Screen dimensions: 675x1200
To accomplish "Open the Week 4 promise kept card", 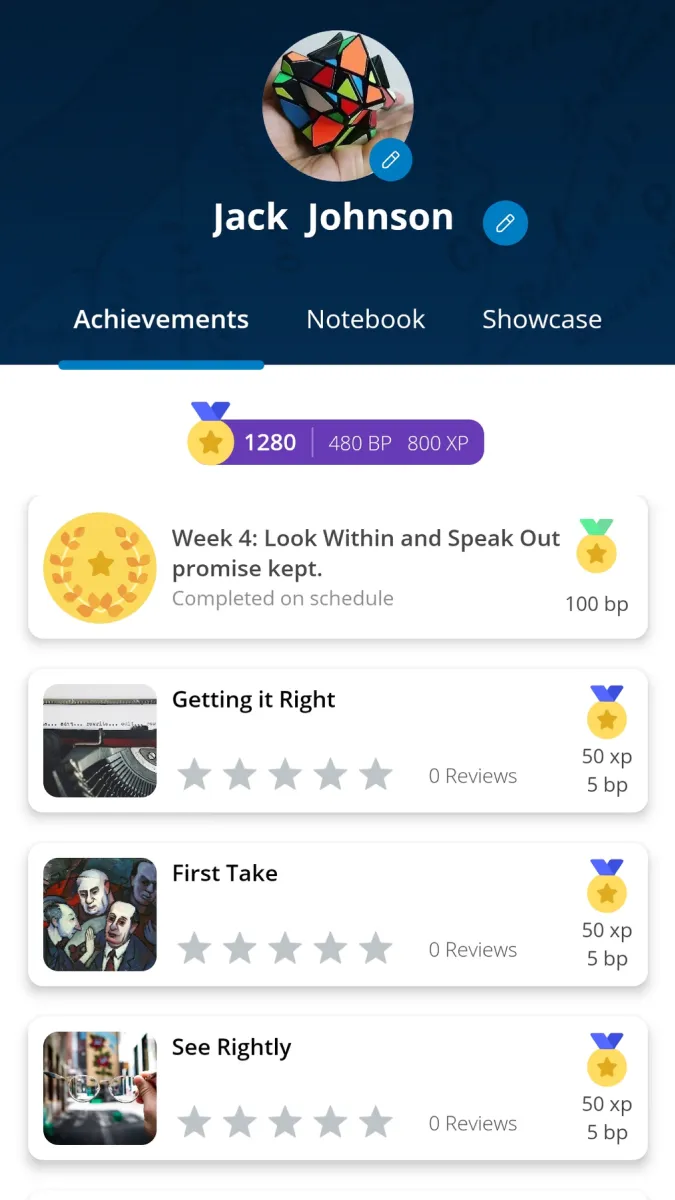I will coord(338,567).
